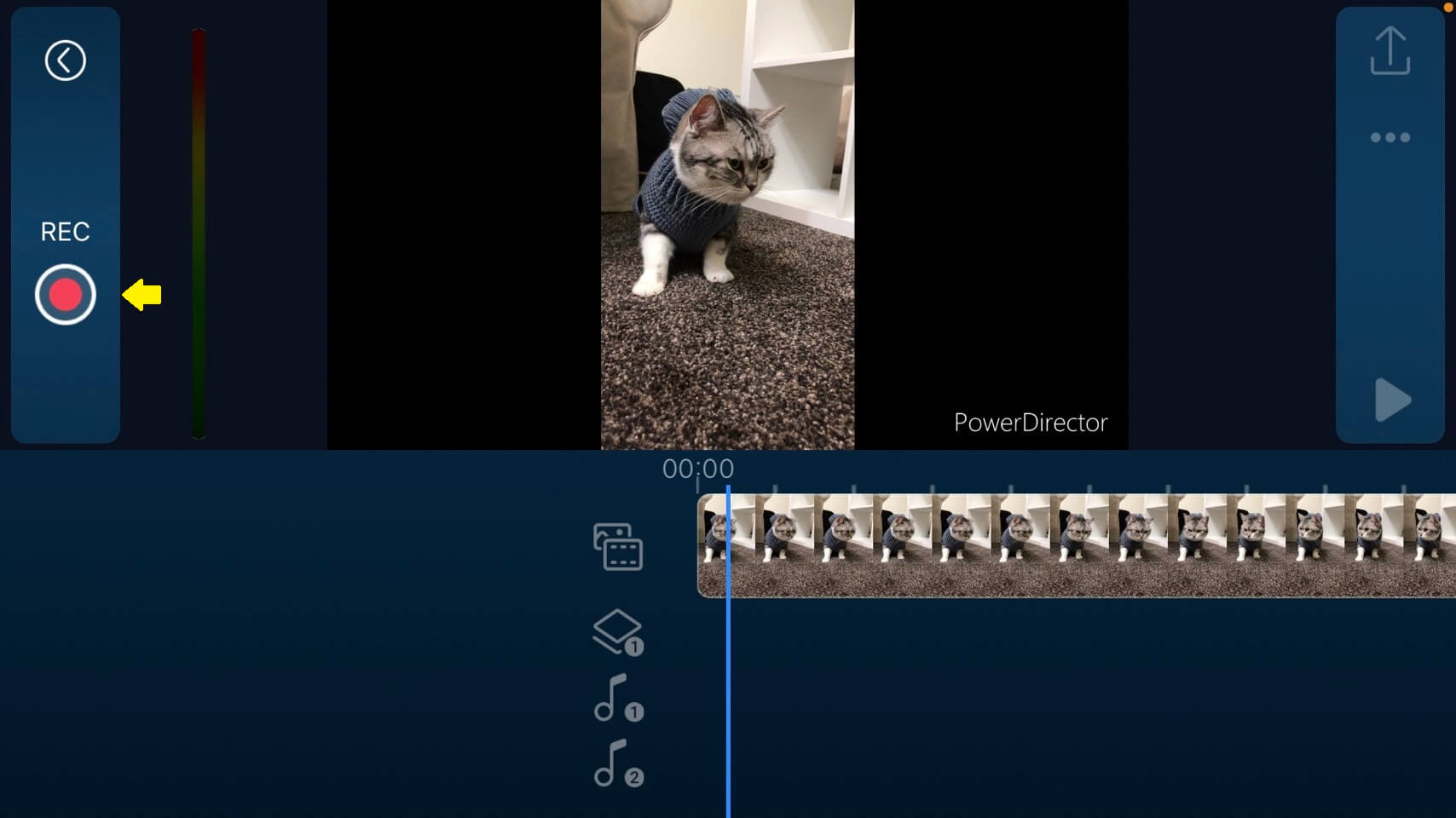Select audio track 2

(x=618, y=763)
